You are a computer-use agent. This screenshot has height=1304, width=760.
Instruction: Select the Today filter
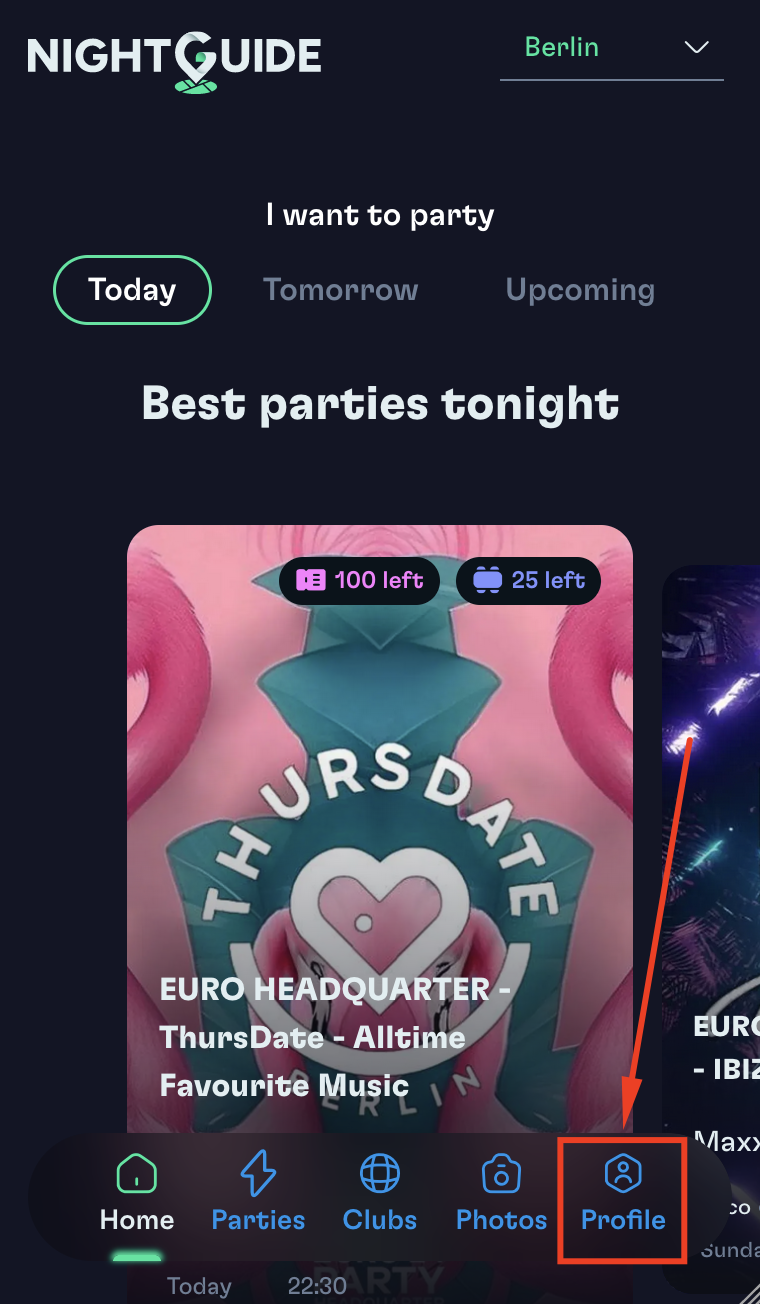point(132,290)
